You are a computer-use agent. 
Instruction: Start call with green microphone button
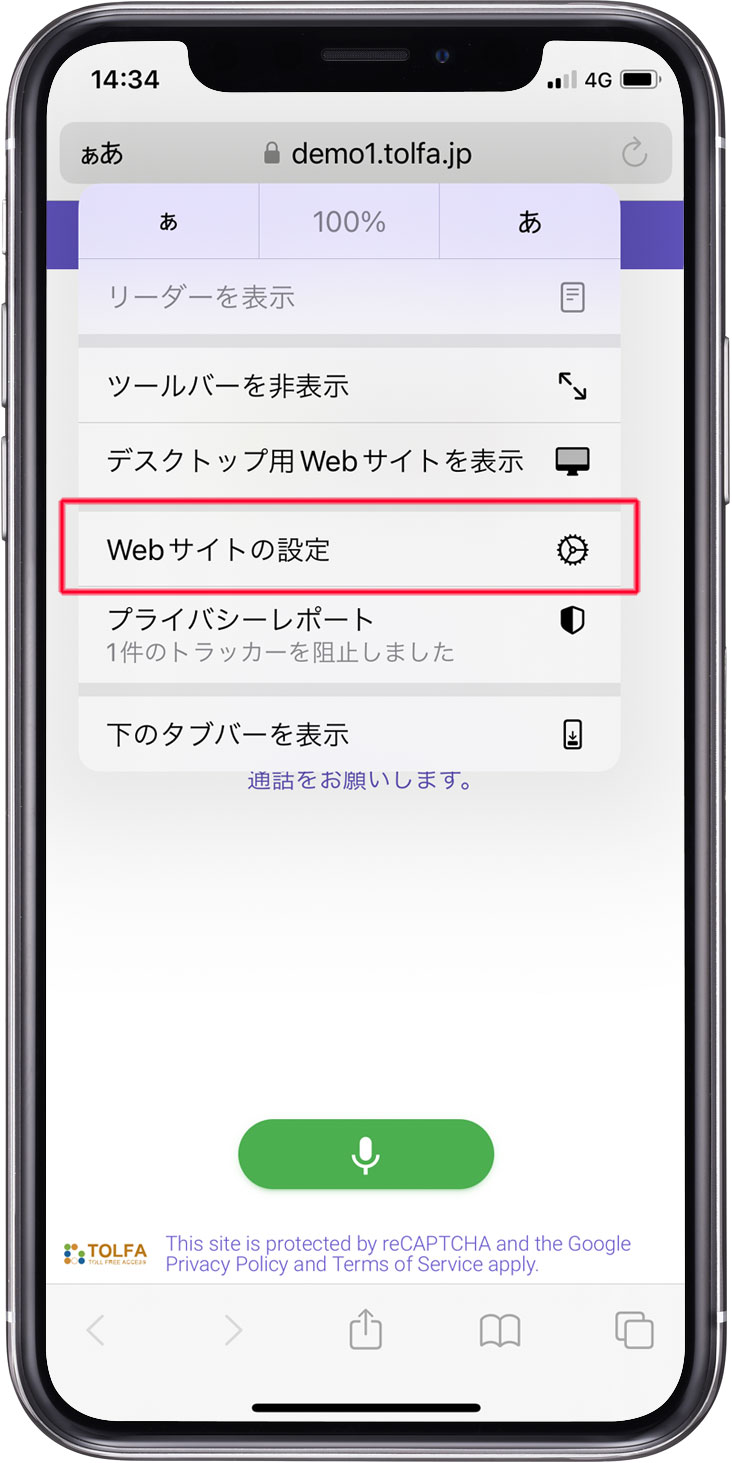click(366, 1154)
